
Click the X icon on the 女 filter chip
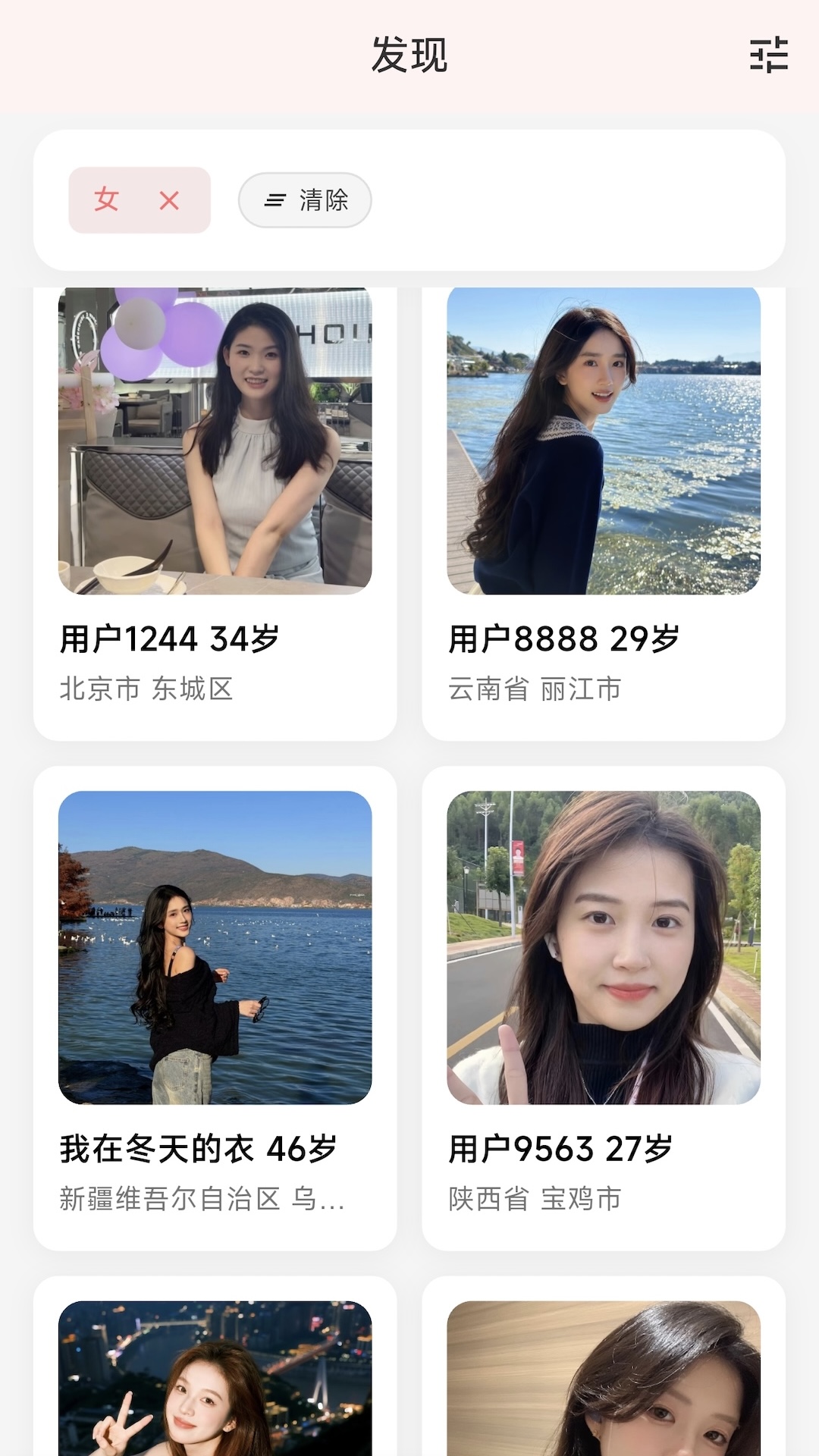pyautogui.click(x=168, y=200)
